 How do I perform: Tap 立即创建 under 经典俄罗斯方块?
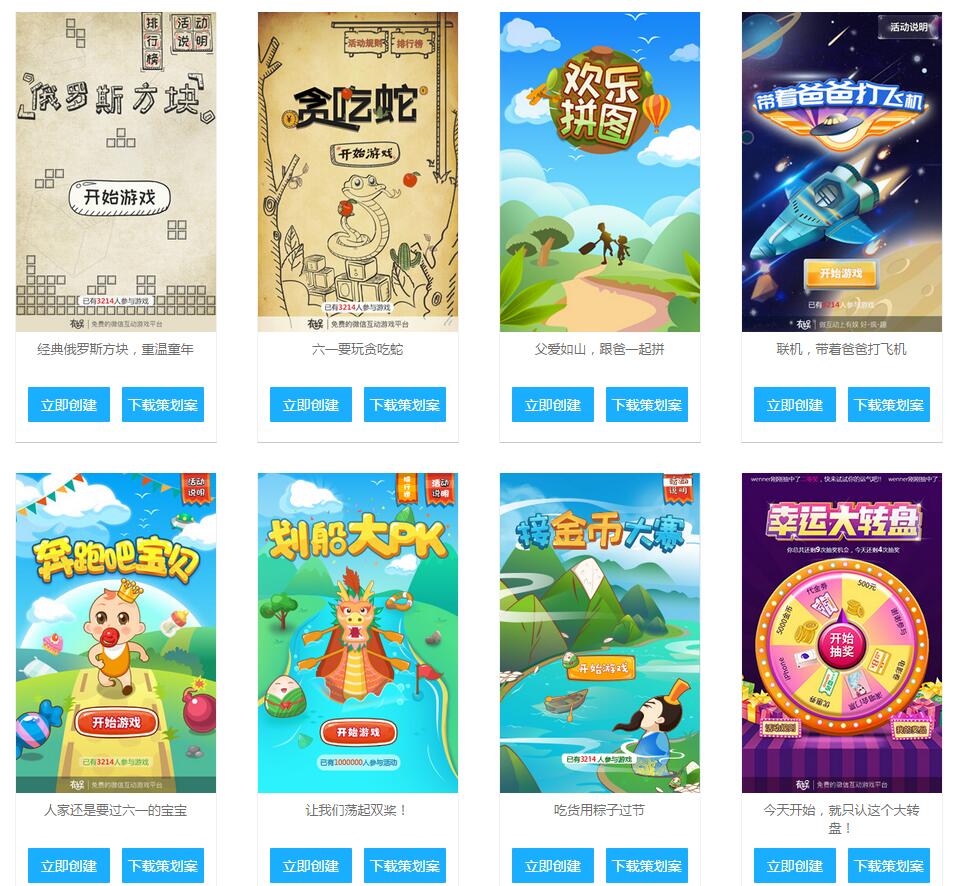(x=69, y=405)
